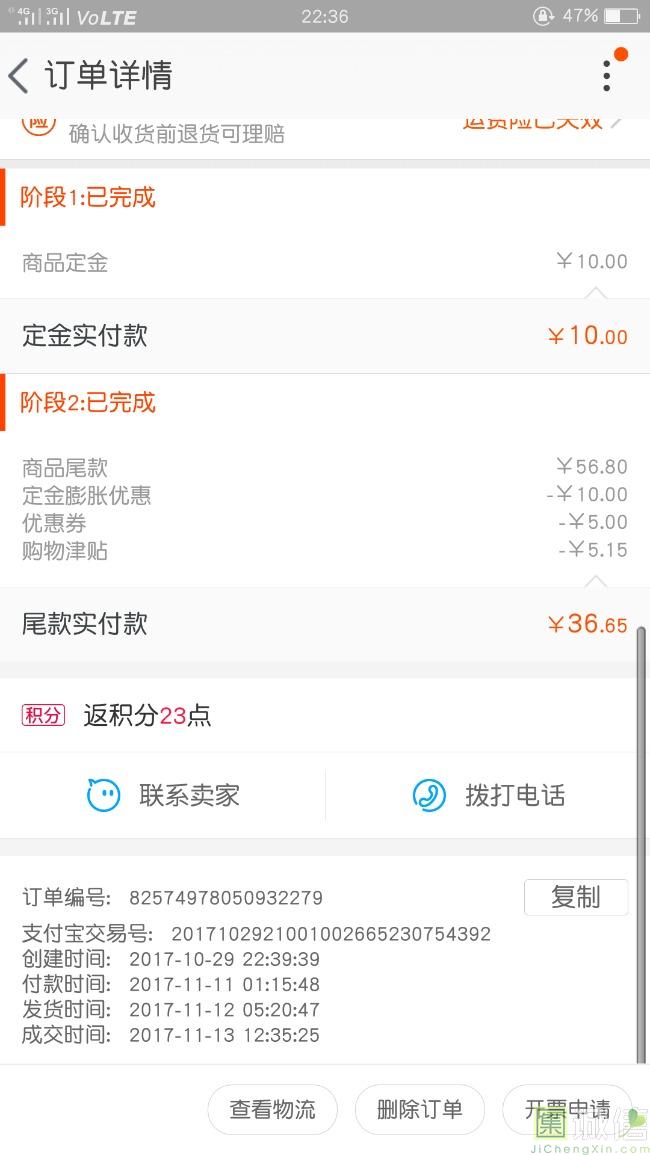Go back from the order details page
Viewport: 650px width, 1155px height.
click(19, 76)
